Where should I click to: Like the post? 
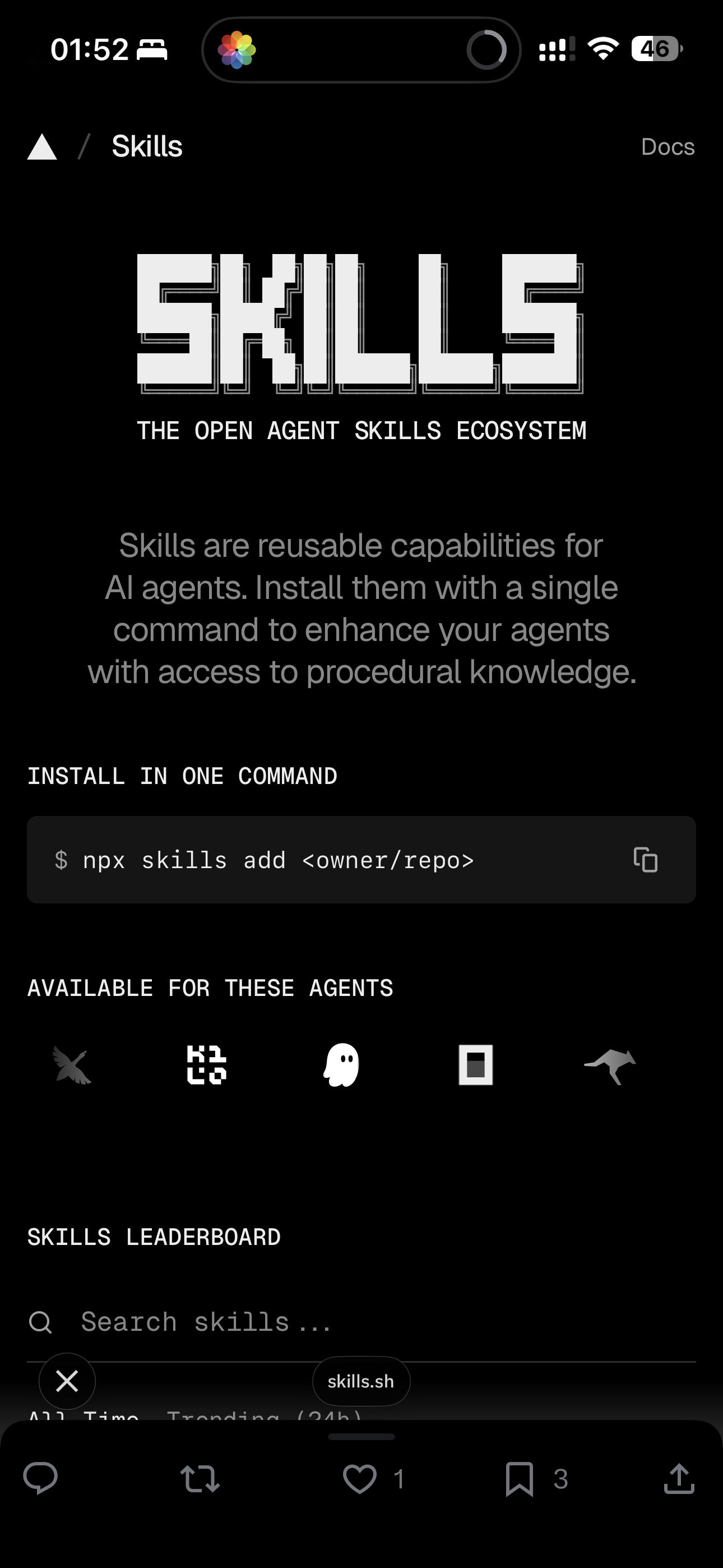click(360, 1478)
